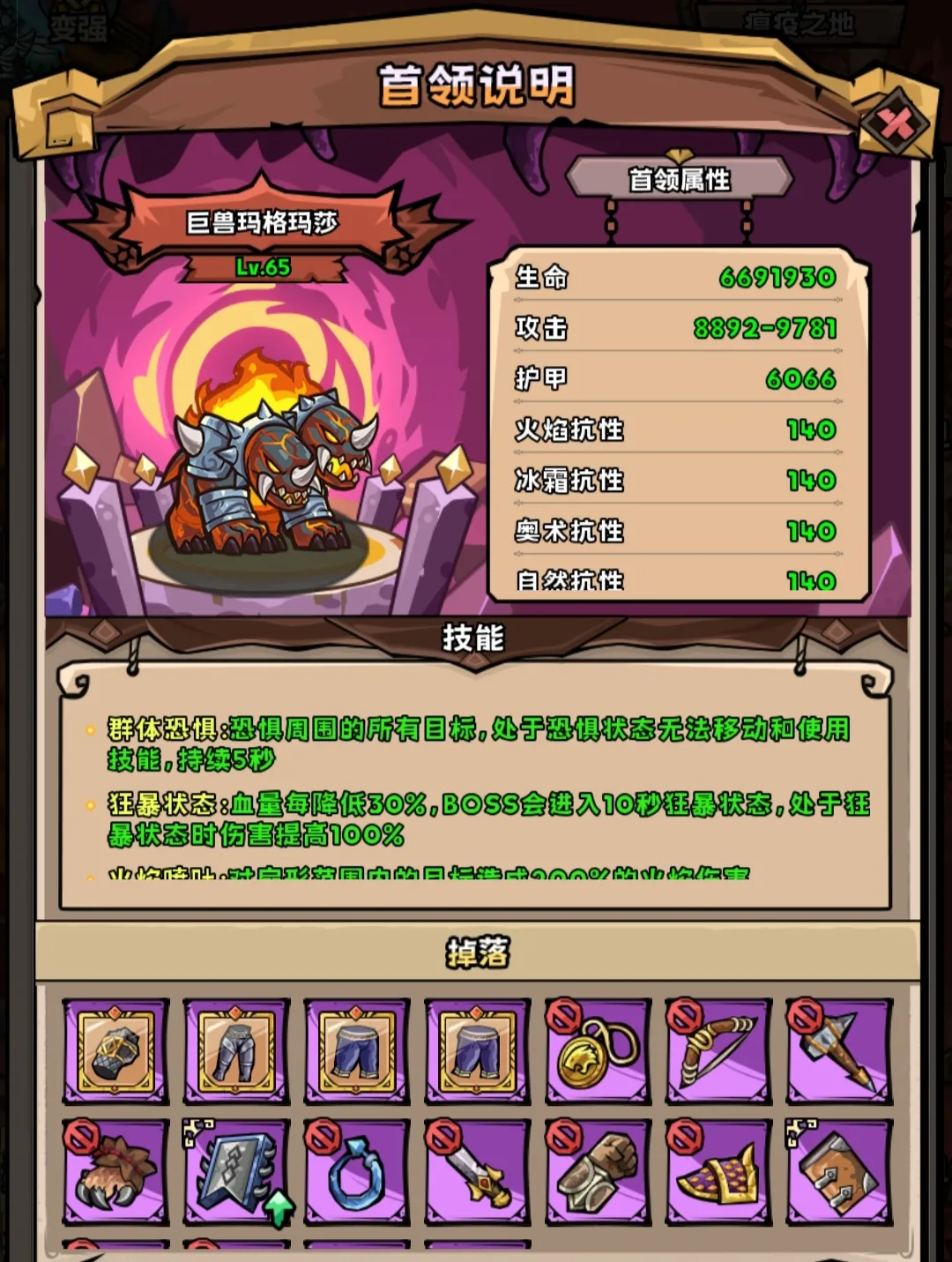View the beast claw drop item
The width and height of the screenshot is (952, 1262).
115,1172
